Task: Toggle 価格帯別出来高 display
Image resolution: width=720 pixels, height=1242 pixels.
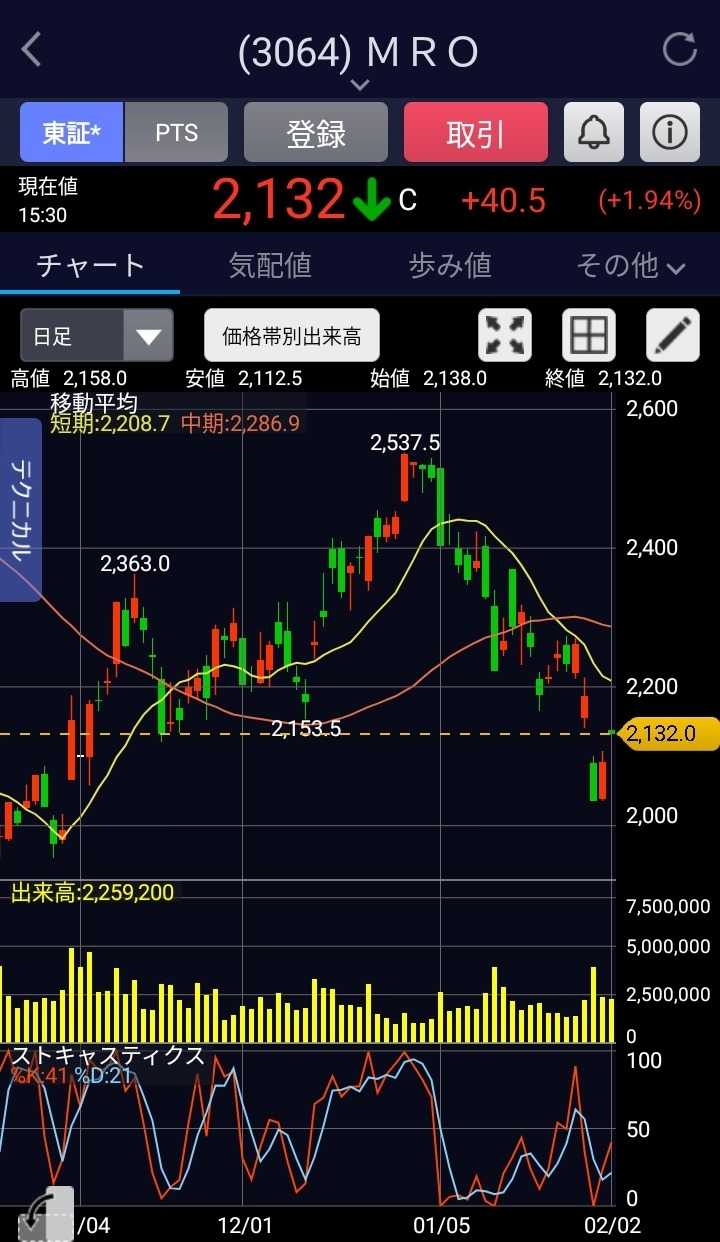Action: (x=291, y=336)
